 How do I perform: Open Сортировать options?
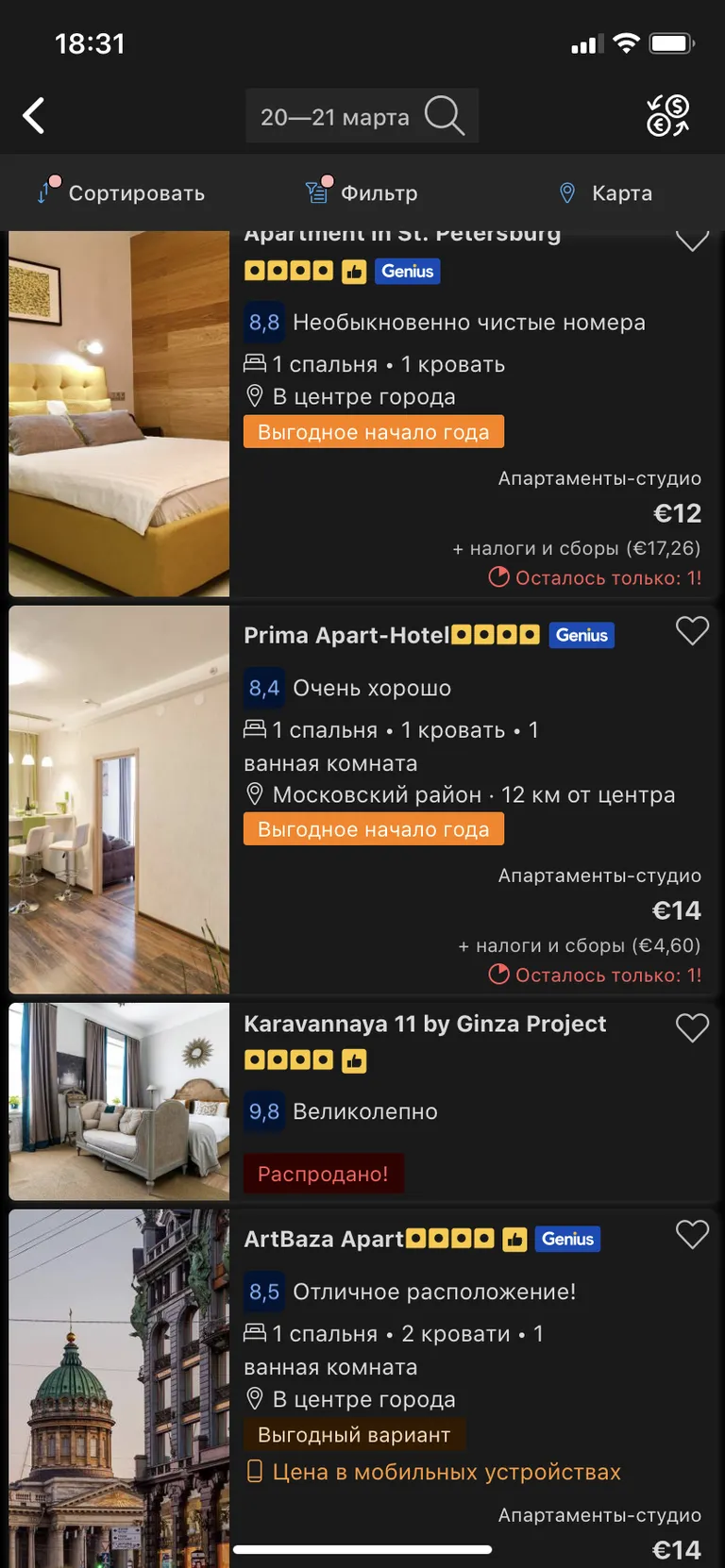pos(121,193)
